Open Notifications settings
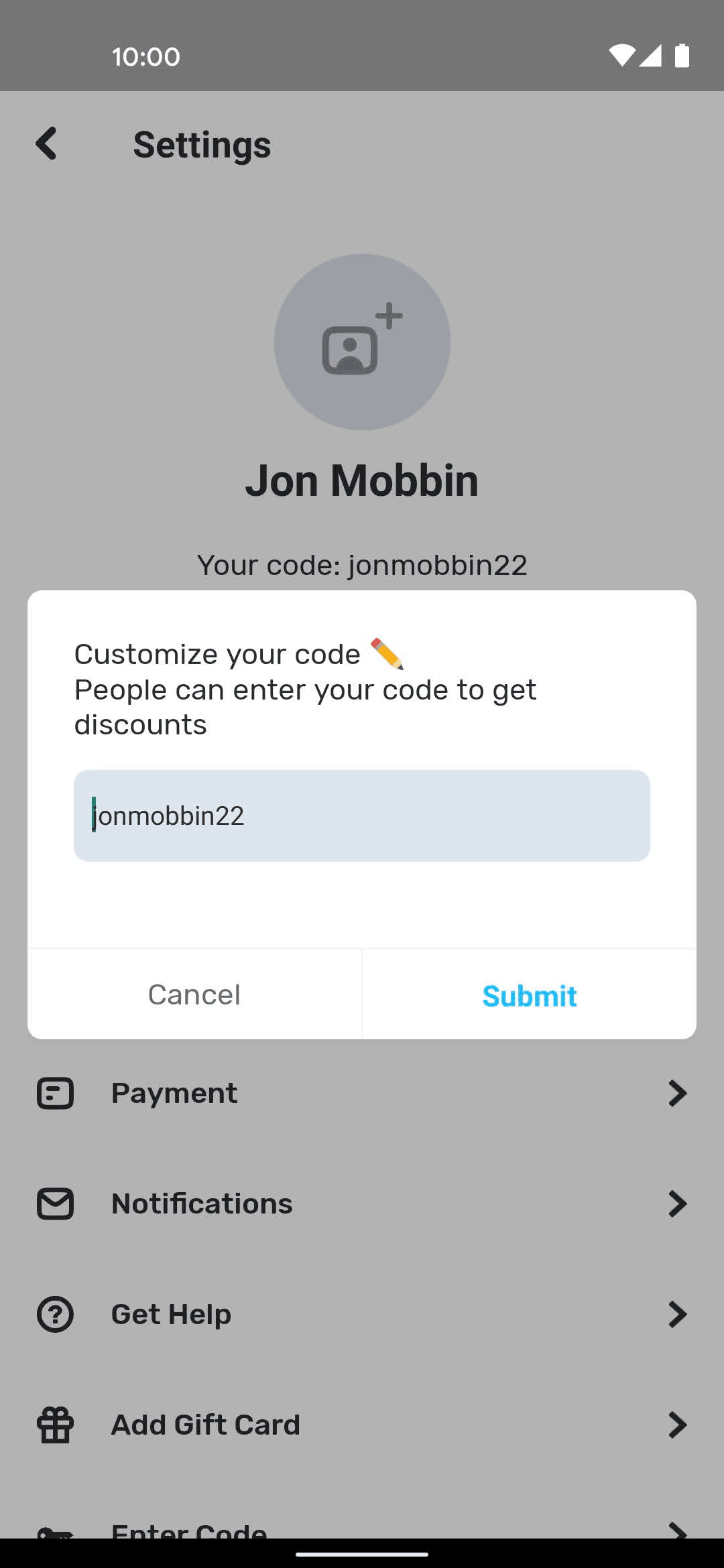Viewport: 724px width, 1568px height. [362, 1204]
